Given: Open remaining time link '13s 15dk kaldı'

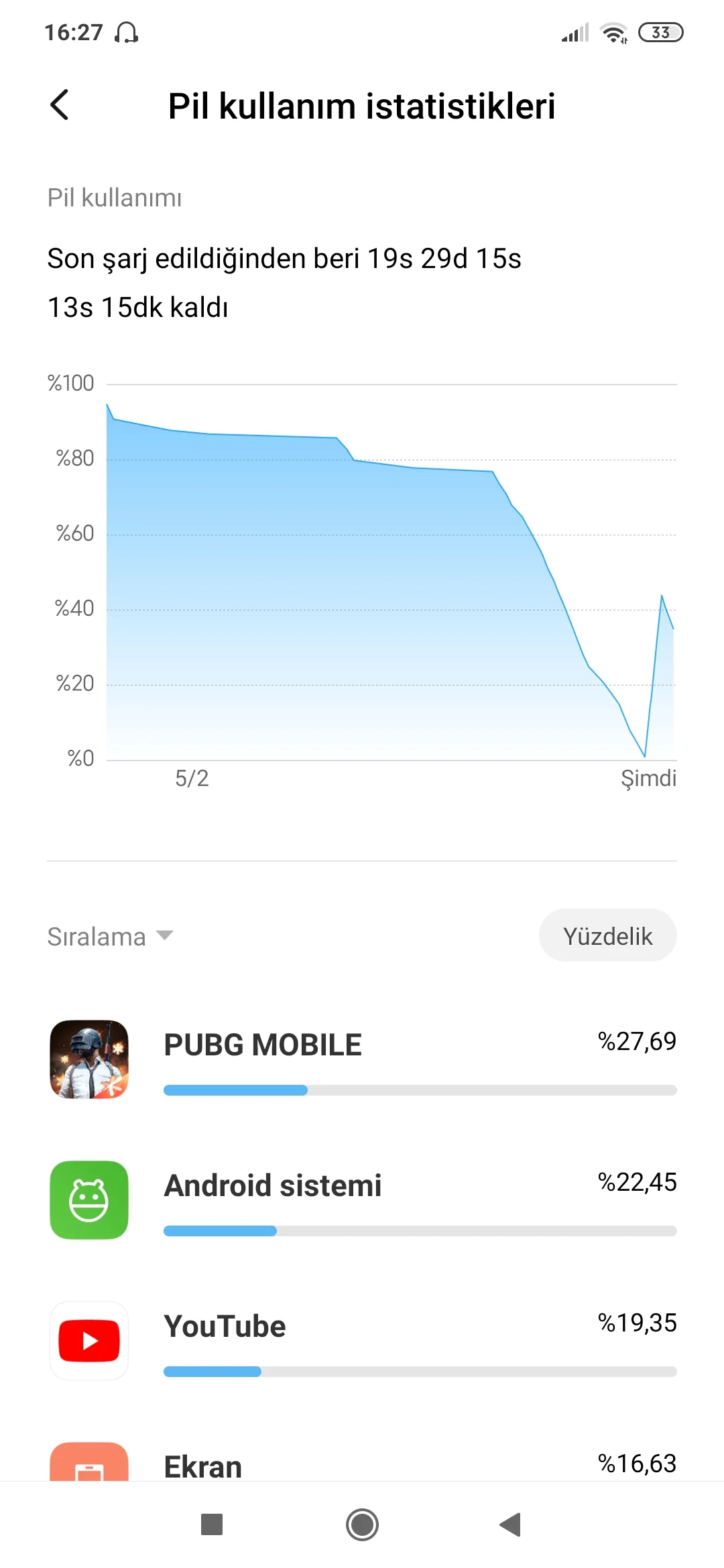Looking at the screenshot, I should (137, 308).
